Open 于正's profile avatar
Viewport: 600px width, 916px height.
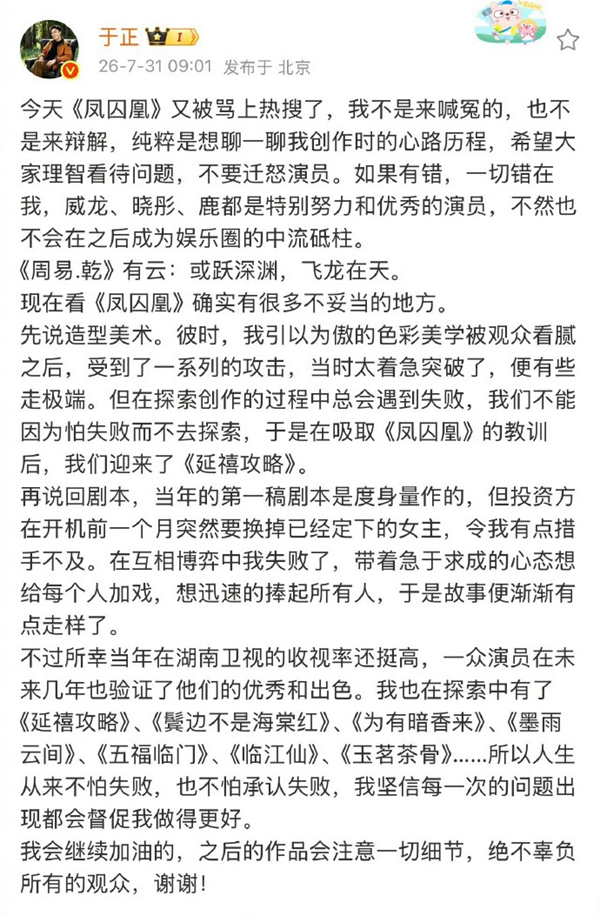pyautogui.click(x=49, y=50)
